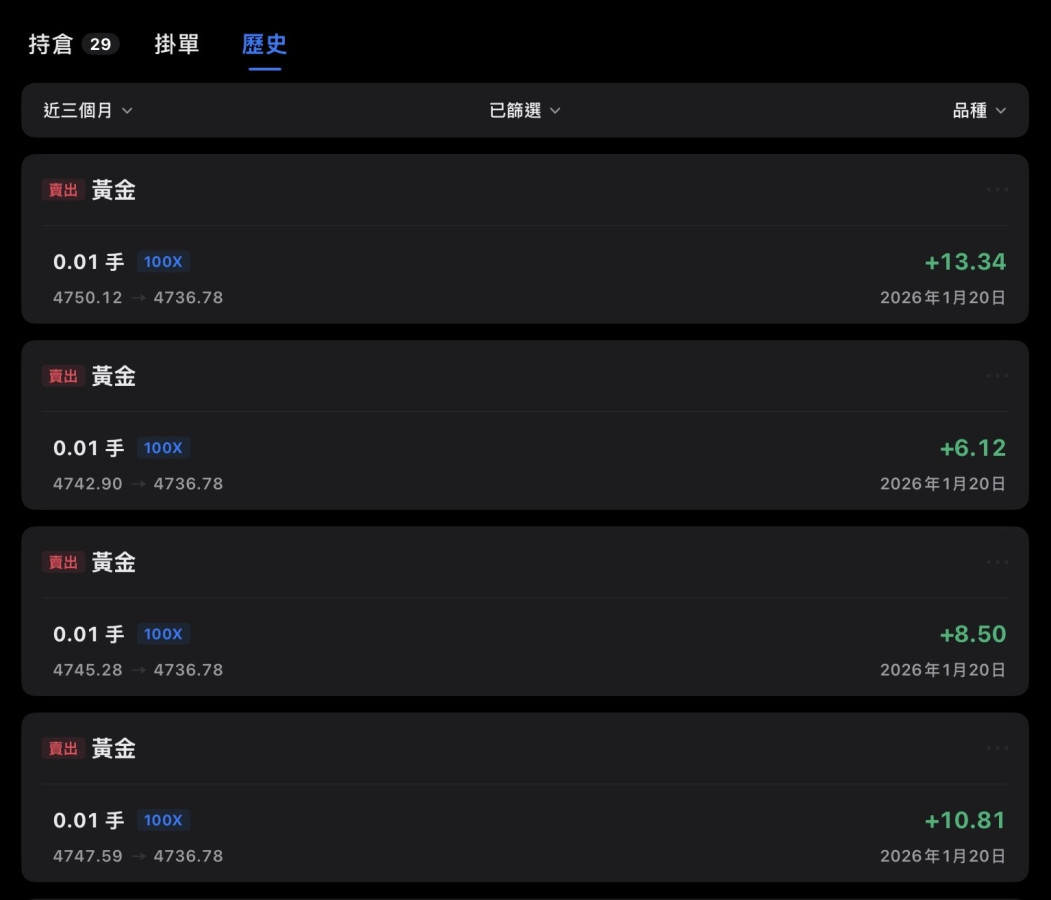Open more options for the +10.81 trade

(996, 748)
